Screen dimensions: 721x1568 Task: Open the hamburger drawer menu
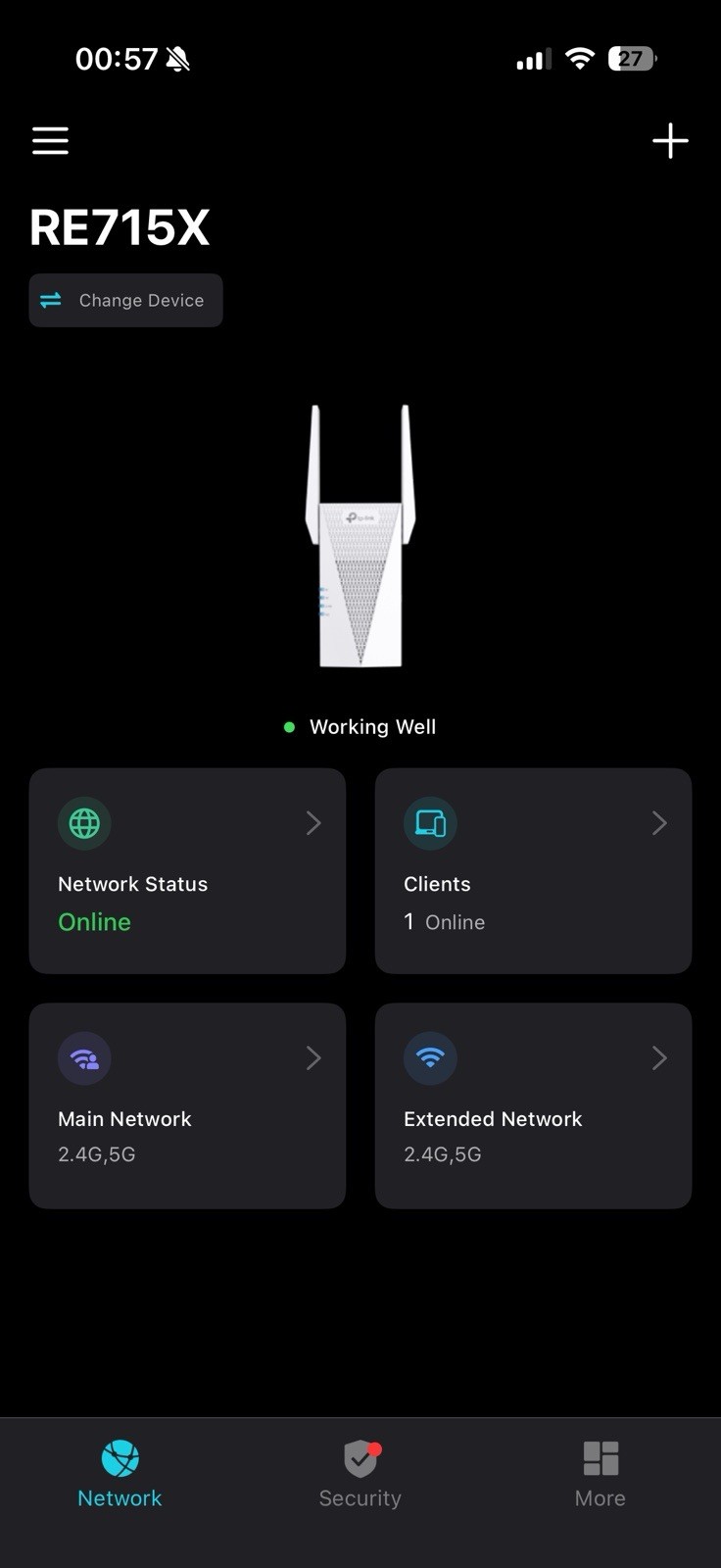pos(50,140)
